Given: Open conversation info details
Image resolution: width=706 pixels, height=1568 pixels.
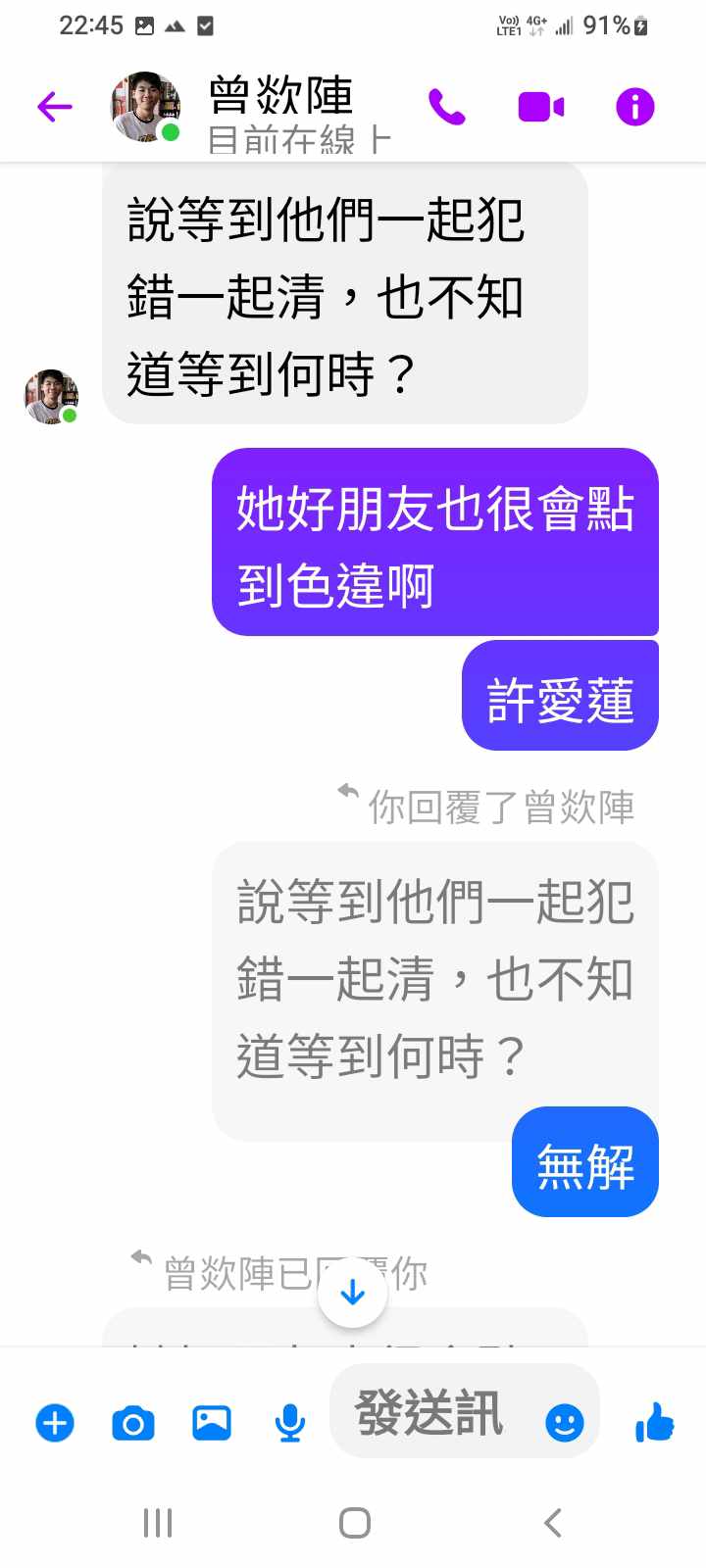Looking at the screenshot, I should tap(634, 107).
